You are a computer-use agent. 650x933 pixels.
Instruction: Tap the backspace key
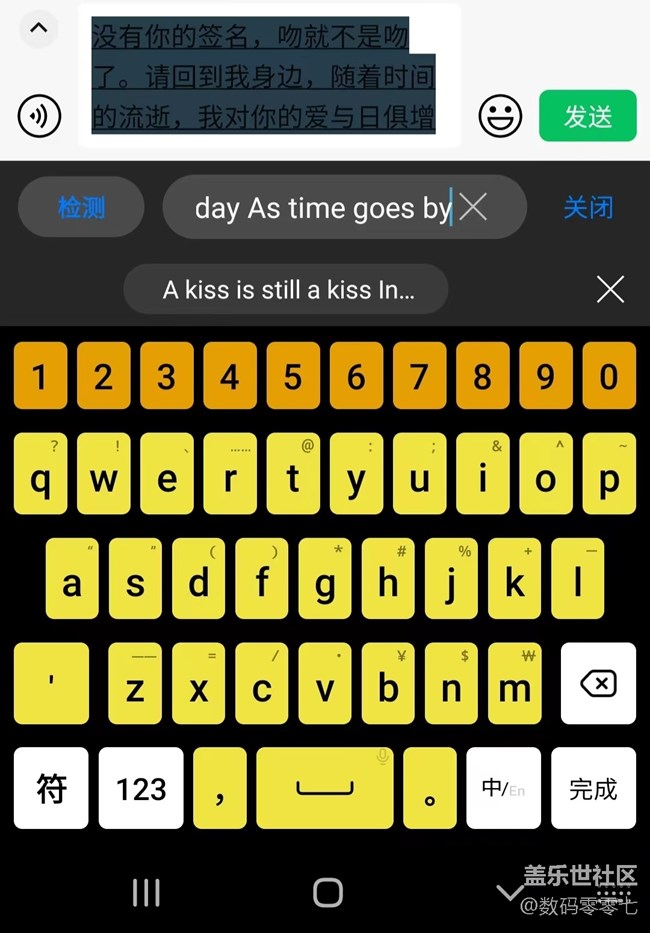coord(598,684)
